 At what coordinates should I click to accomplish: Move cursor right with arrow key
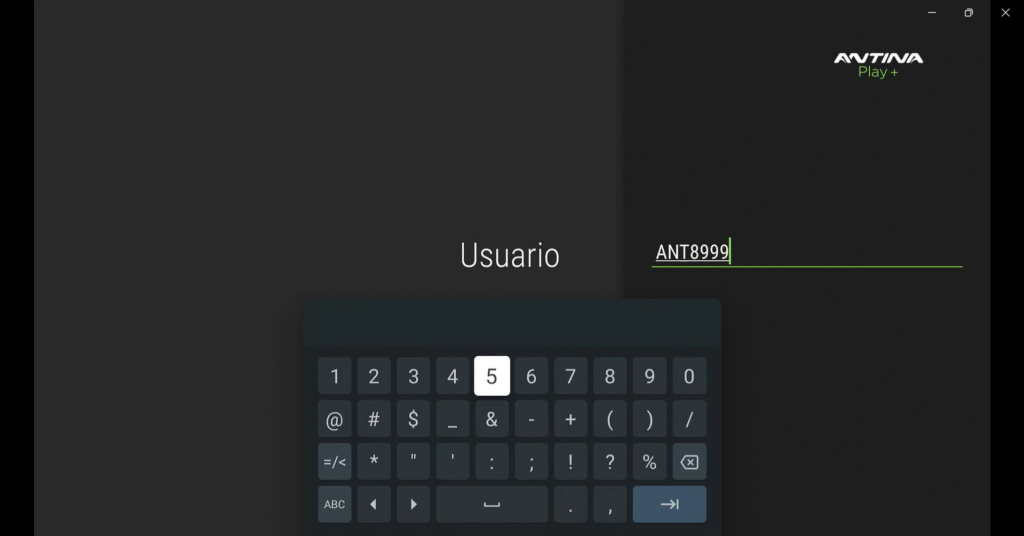pos(413,505)
